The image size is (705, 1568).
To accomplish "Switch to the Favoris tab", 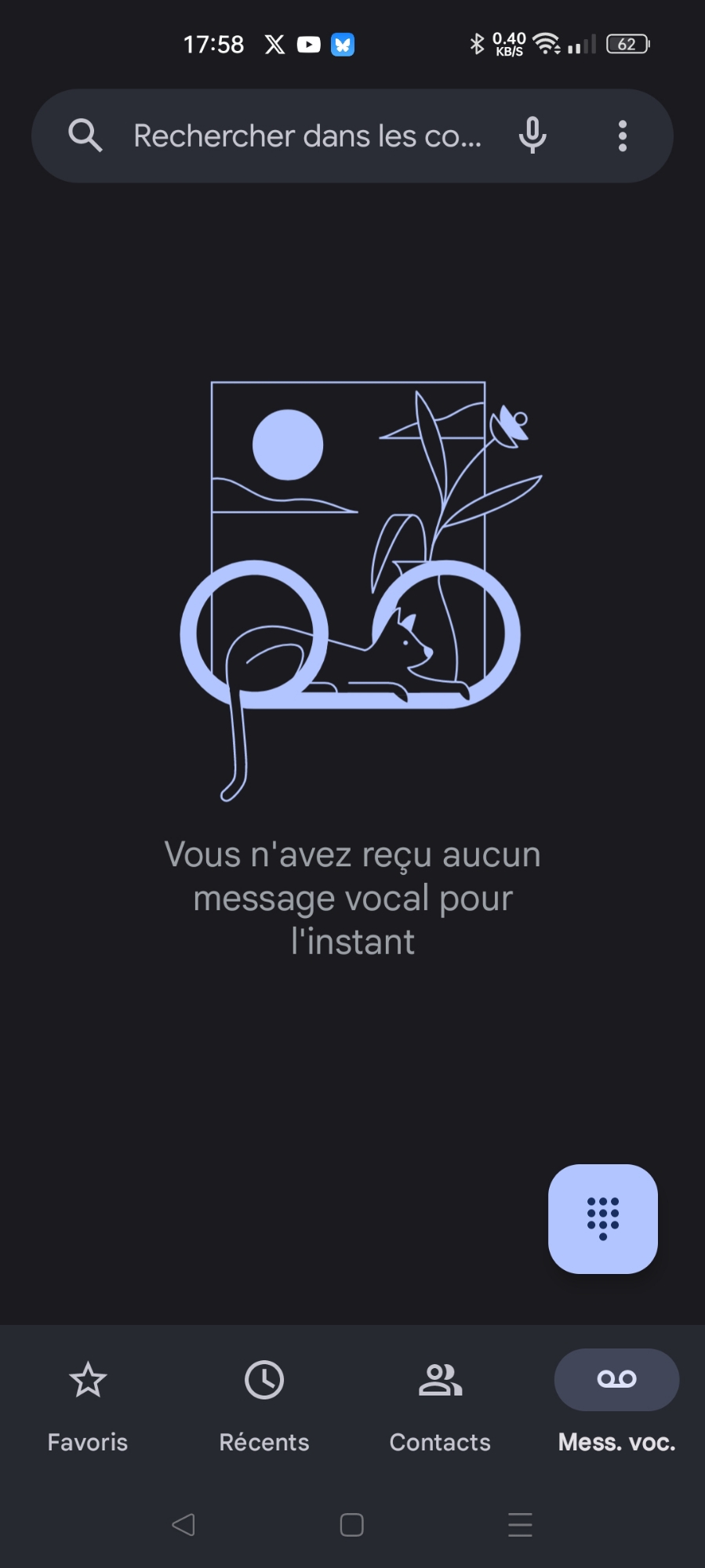I will (88, 1403).
